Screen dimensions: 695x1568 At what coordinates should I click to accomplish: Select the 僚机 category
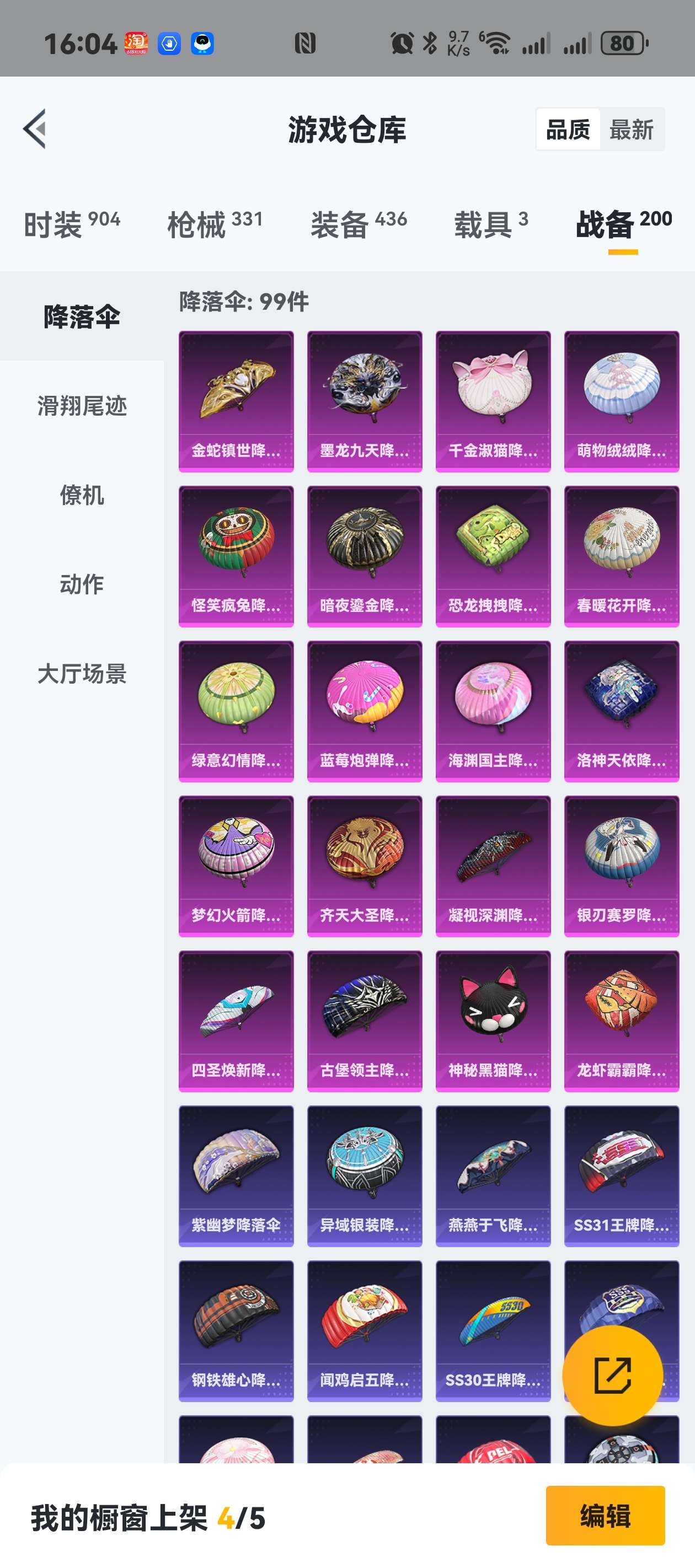(82, 495)
